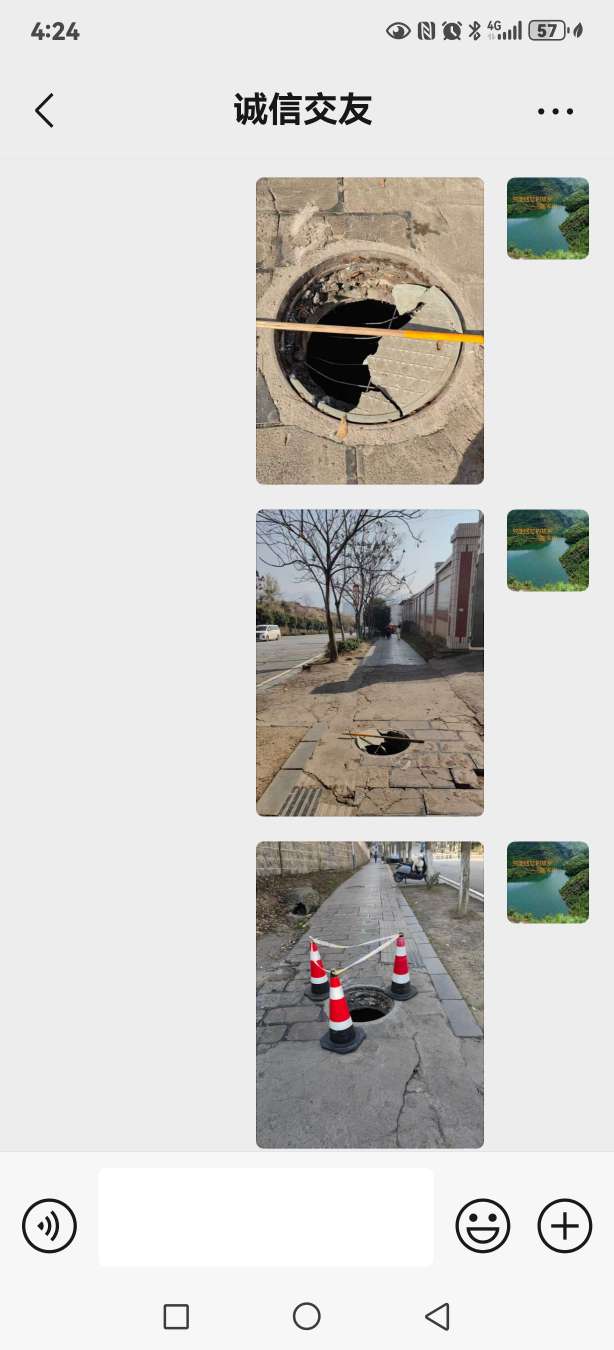Screen dimensions: 614x1350
Task: Open the photo with traffic cones
Action: coord(369,994)
